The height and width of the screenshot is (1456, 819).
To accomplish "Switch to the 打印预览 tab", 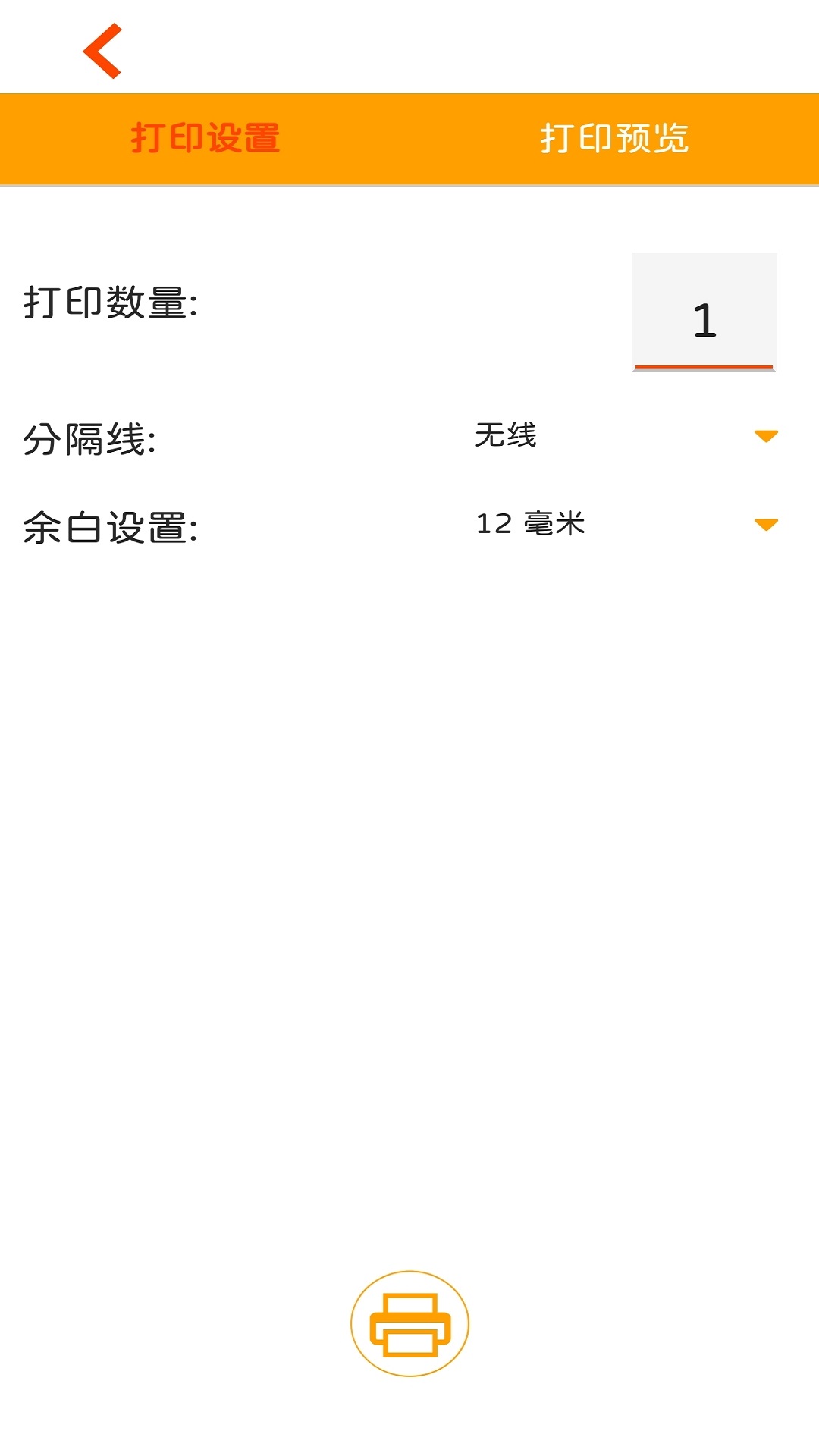I will 614,139.
